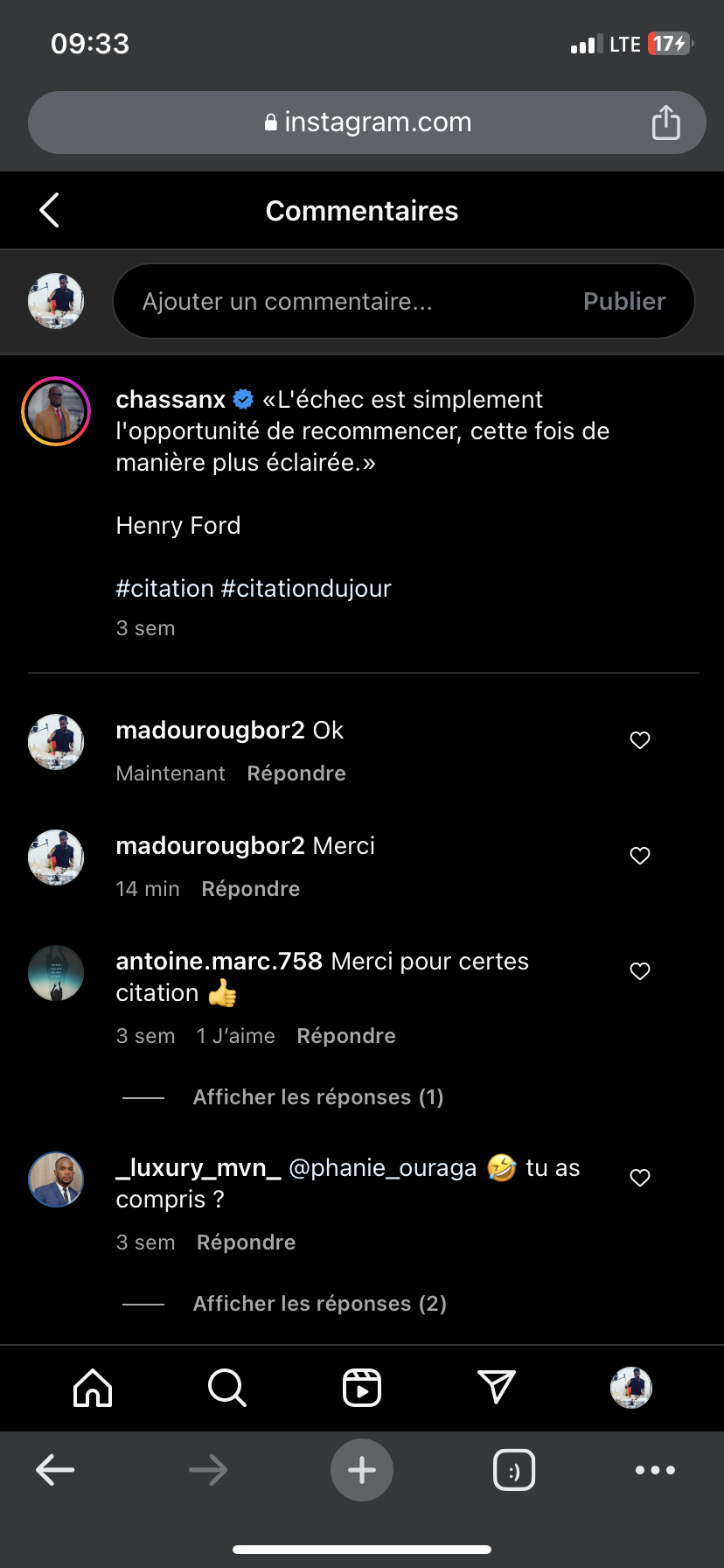Tap the Publier button
Image resolution: width=724 pixels, height=1568 pixels.
point(624,302)
